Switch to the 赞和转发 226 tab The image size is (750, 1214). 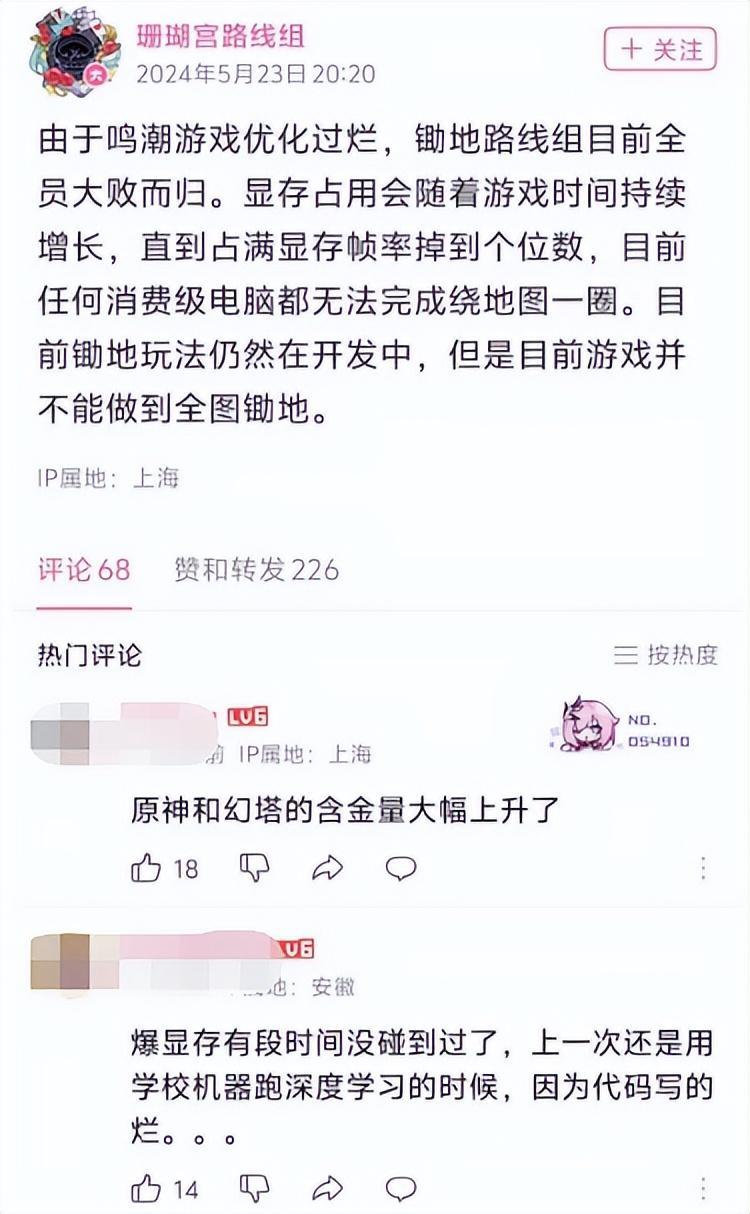pos(256,570)
